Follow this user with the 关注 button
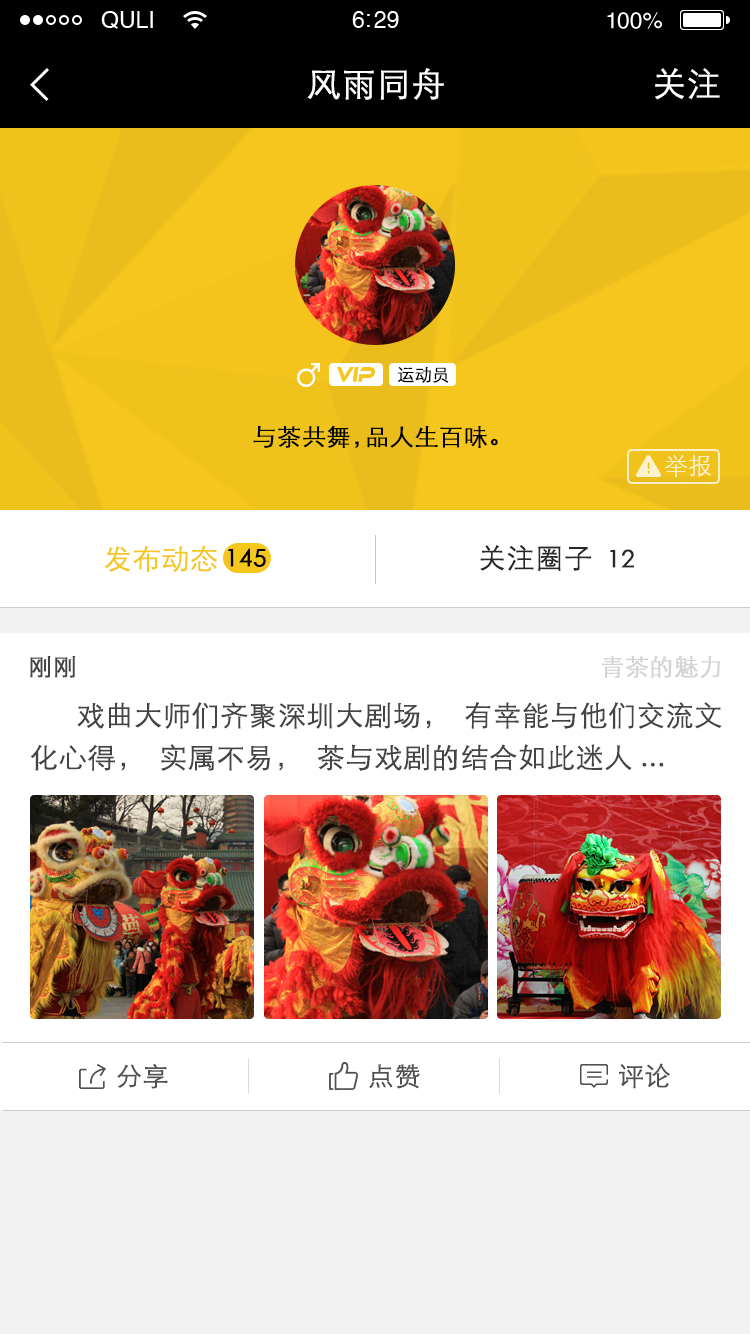The width and height of the screenshot is (750, 1334). [x=686, y=85]
